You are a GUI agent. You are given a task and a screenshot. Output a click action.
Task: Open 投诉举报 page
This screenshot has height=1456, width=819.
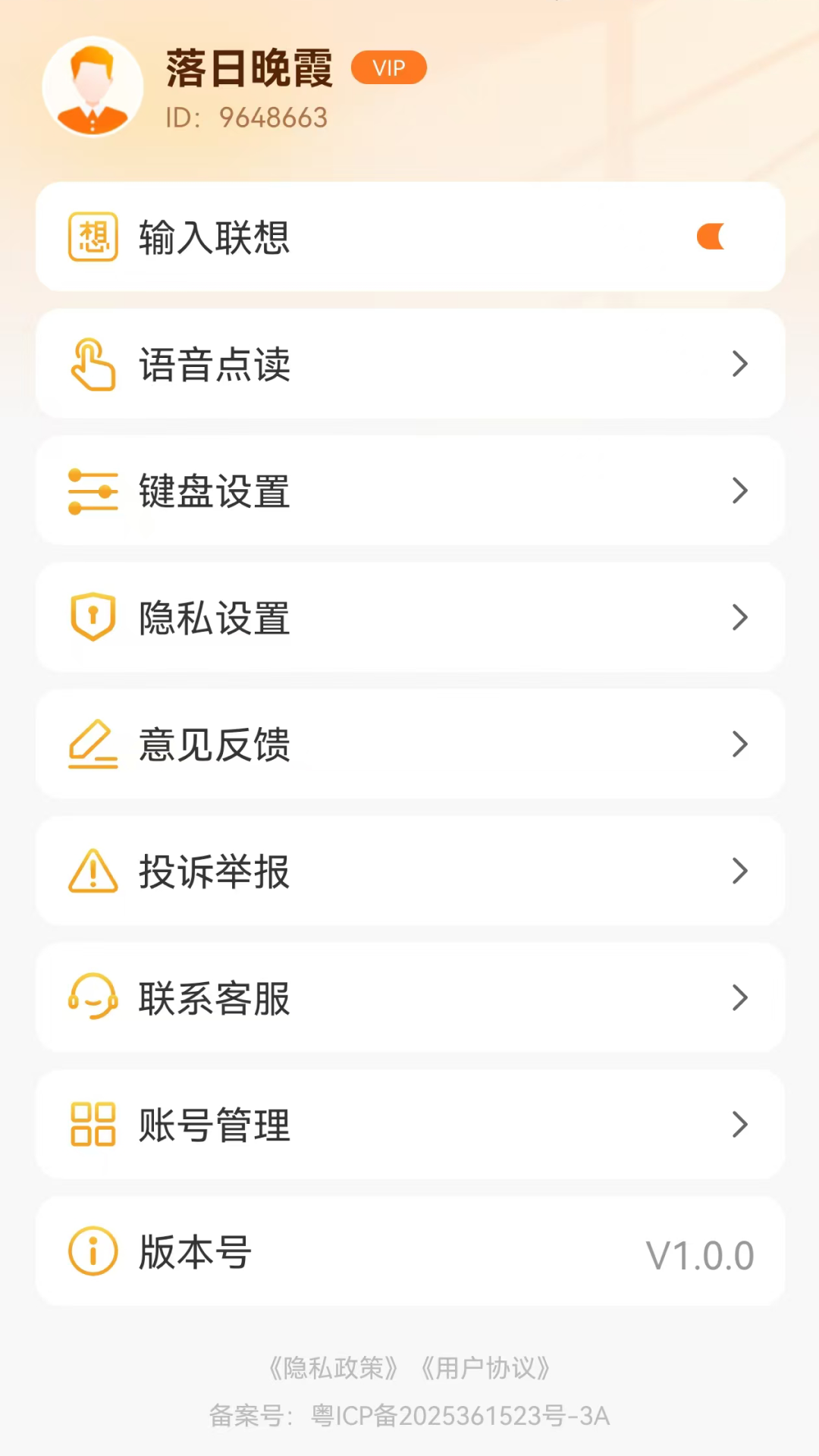[x=409, y=871]
